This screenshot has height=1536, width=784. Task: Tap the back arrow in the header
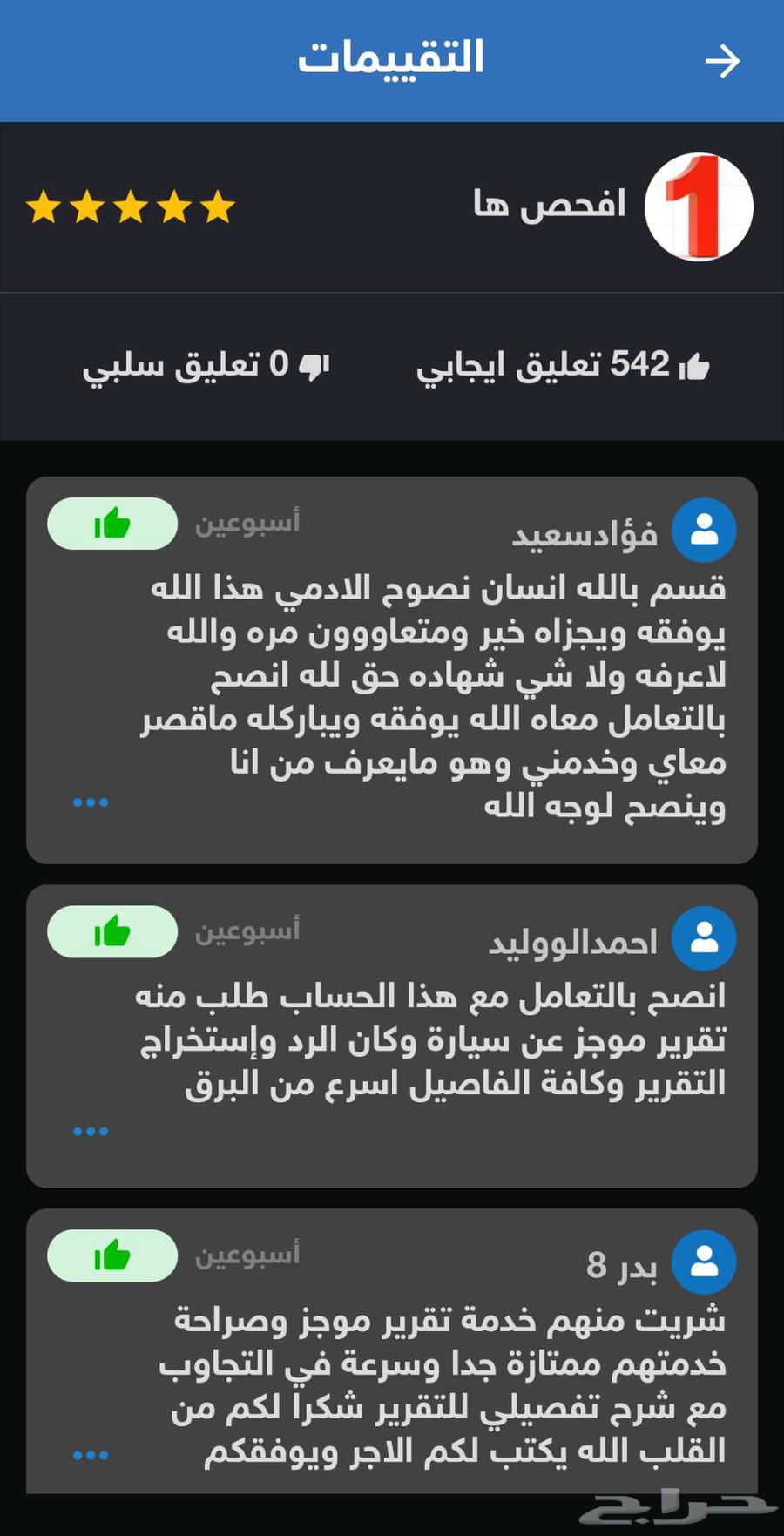722,61
